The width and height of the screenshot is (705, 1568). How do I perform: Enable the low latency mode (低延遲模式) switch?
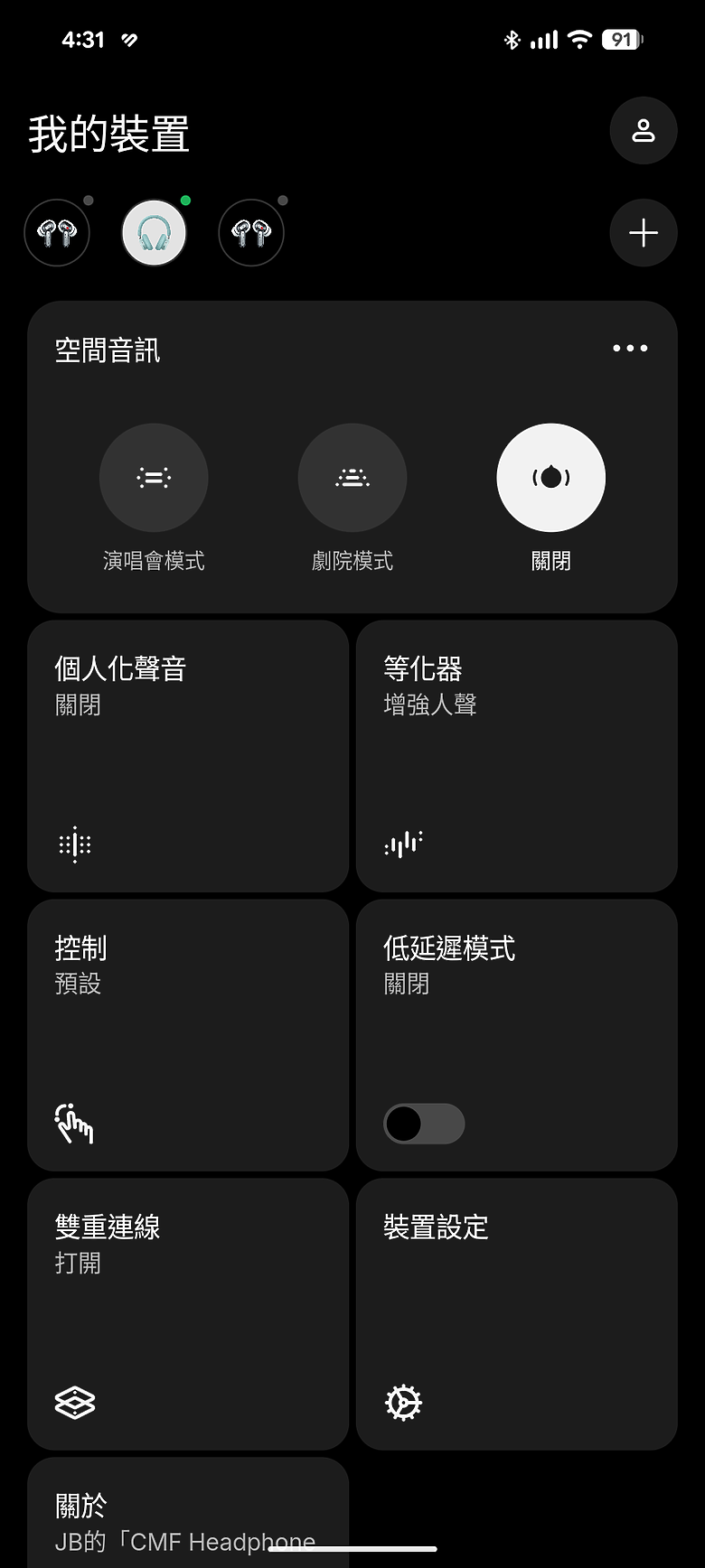click(423, 1123)
